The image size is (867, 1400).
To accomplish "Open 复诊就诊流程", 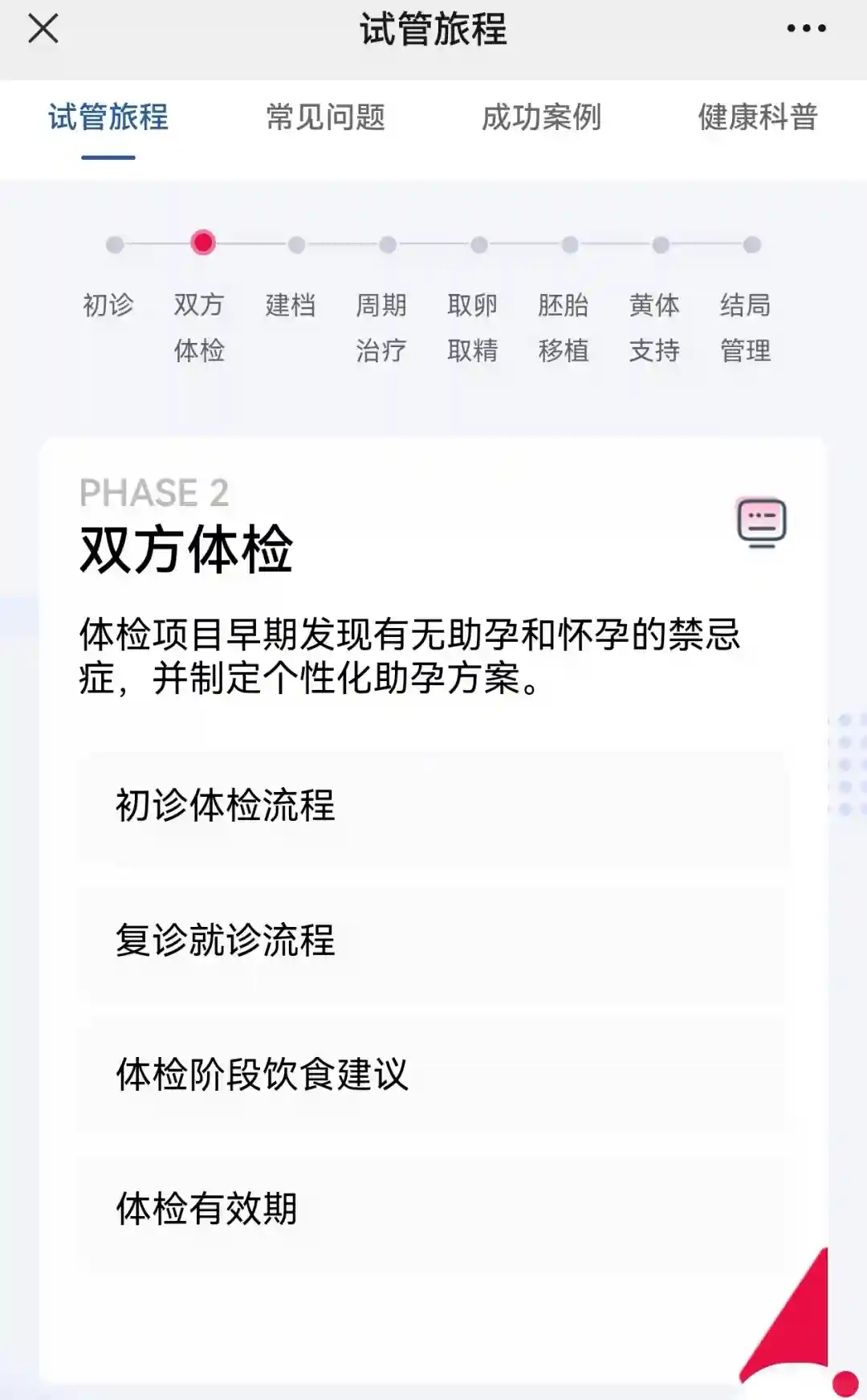I will [433, 940].
